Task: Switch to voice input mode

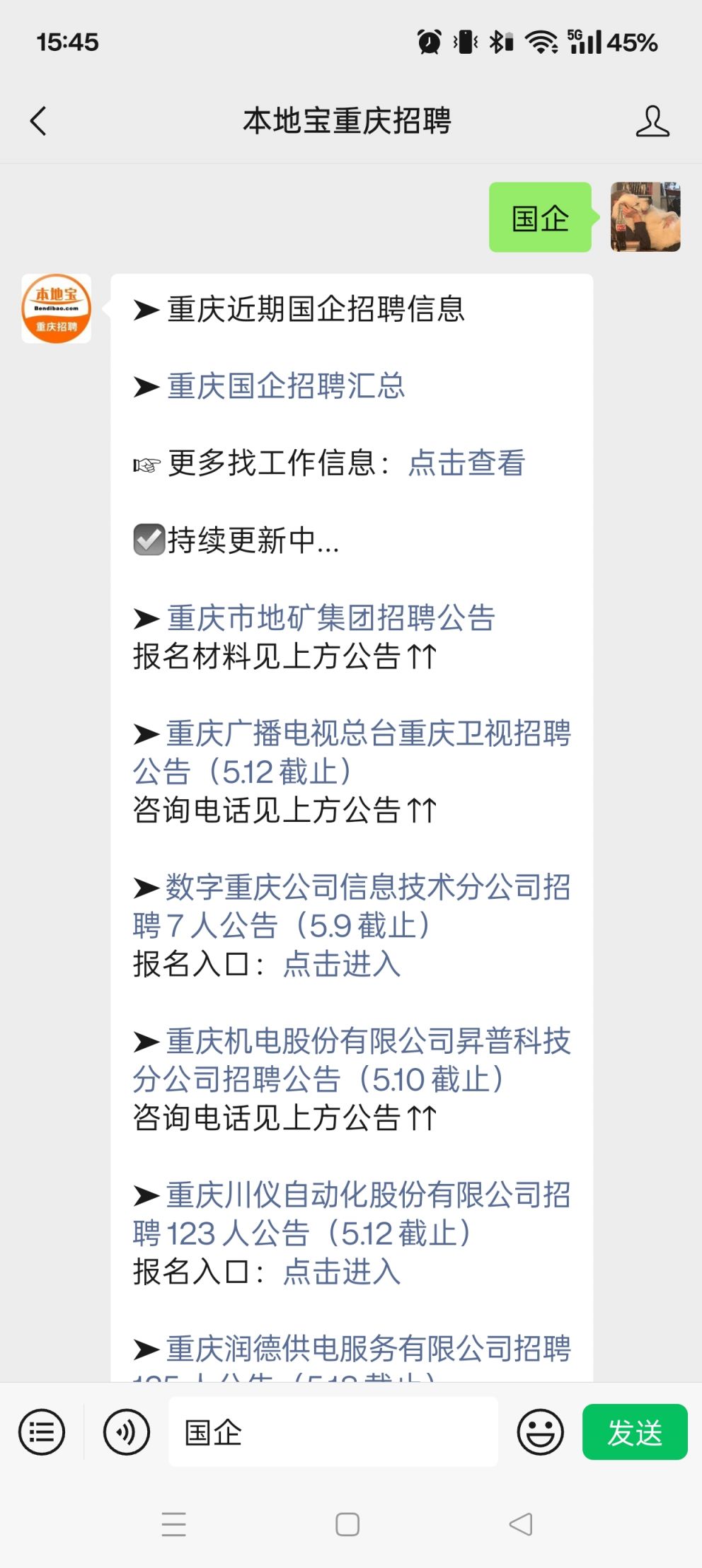Action: [126, 1432]
